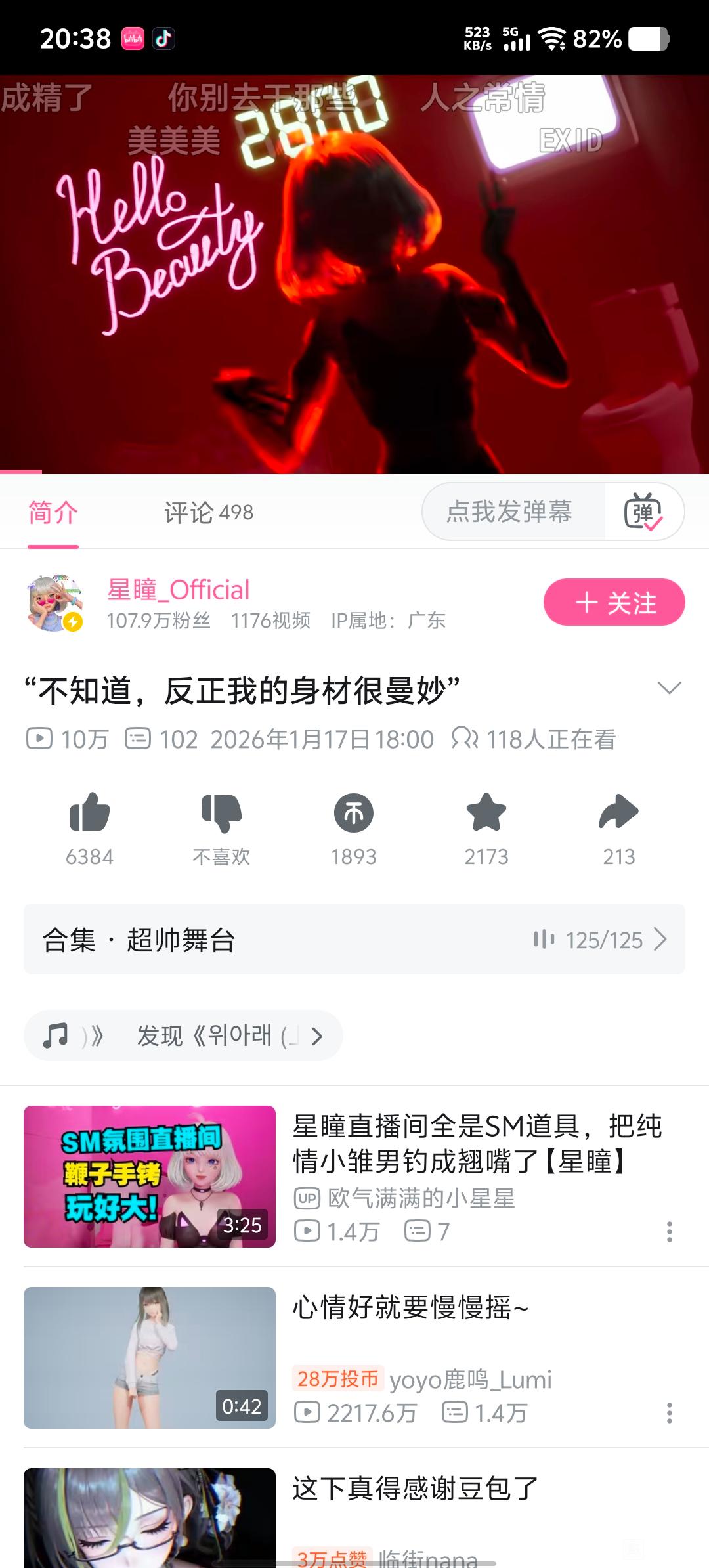The height and width of the screenshot is (1568, 709).
Task: Toggle the danmaku display switch
Action: (643, 512)
